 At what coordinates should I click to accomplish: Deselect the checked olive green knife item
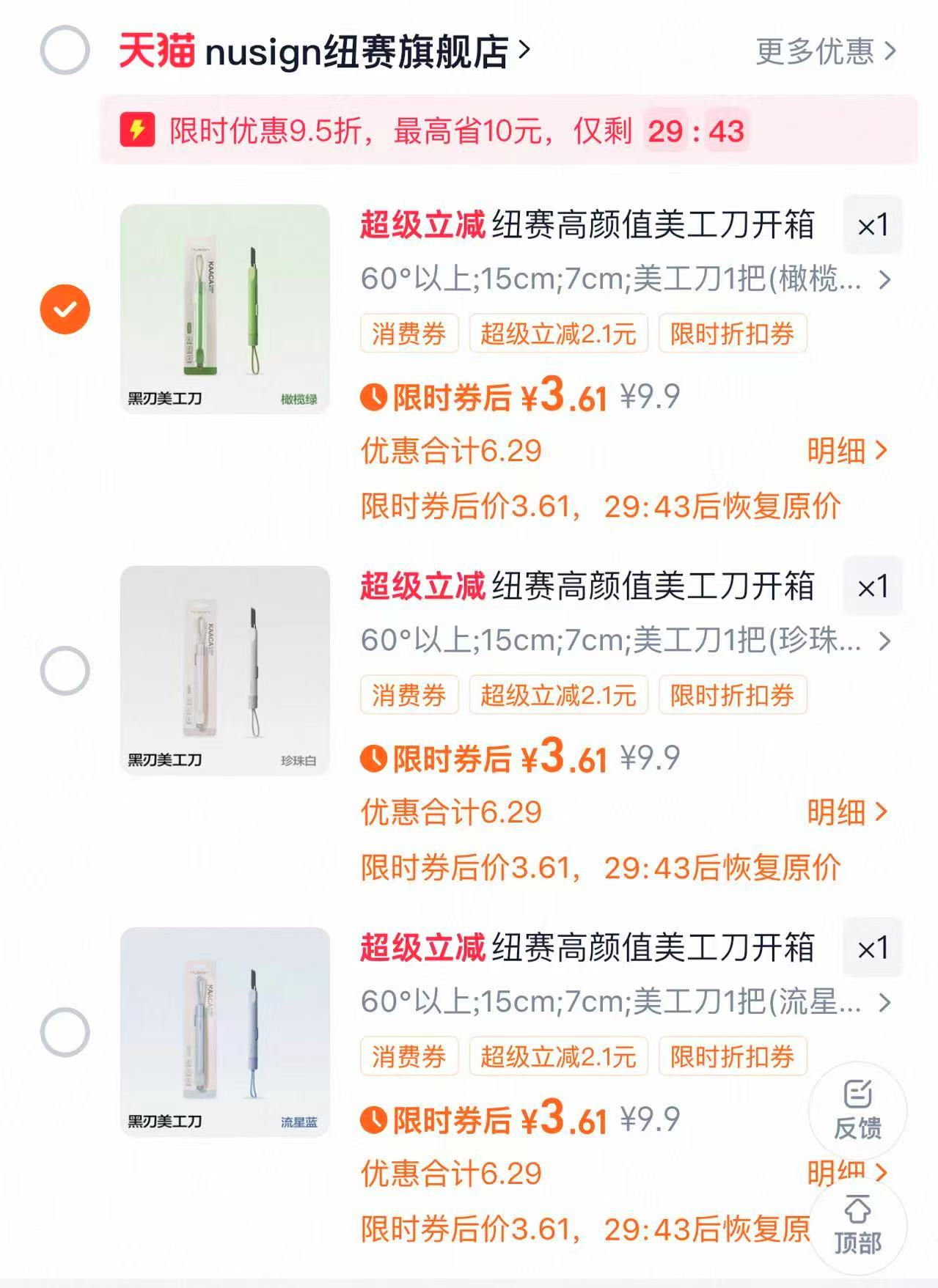pos(65,308)
